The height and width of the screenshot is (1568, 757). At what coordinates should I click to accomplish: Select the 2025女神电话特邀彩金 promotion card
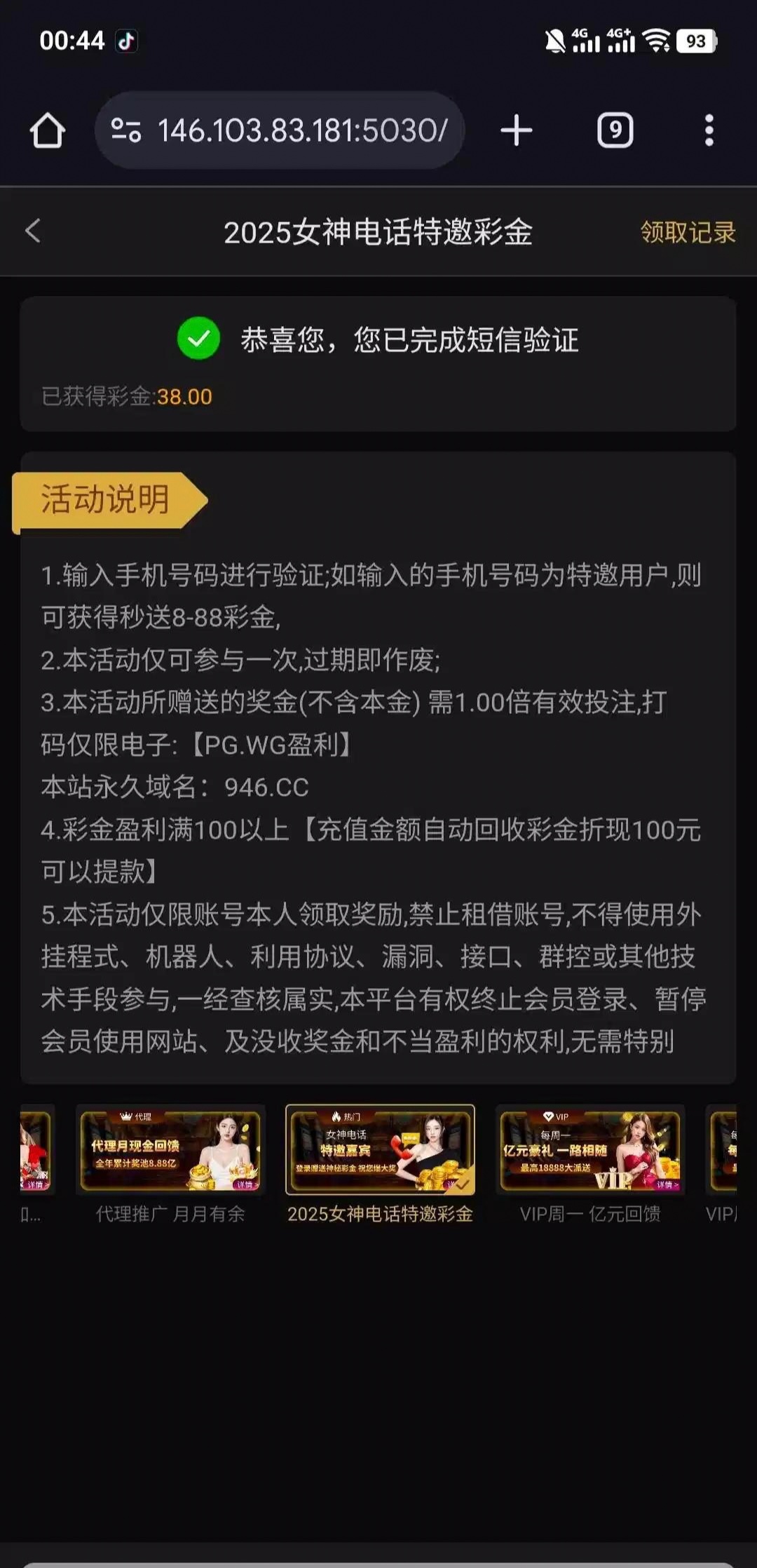(380, 1151)
